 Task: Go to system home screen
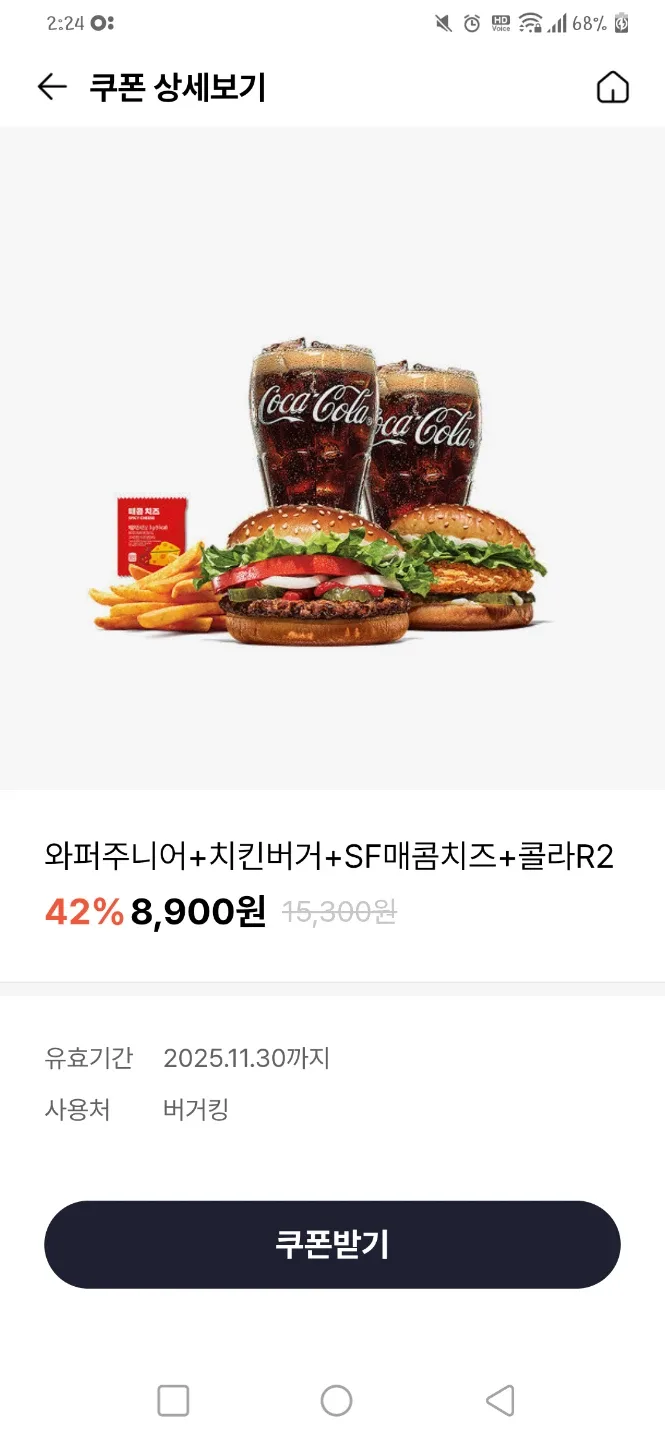tap(336, 1400)
